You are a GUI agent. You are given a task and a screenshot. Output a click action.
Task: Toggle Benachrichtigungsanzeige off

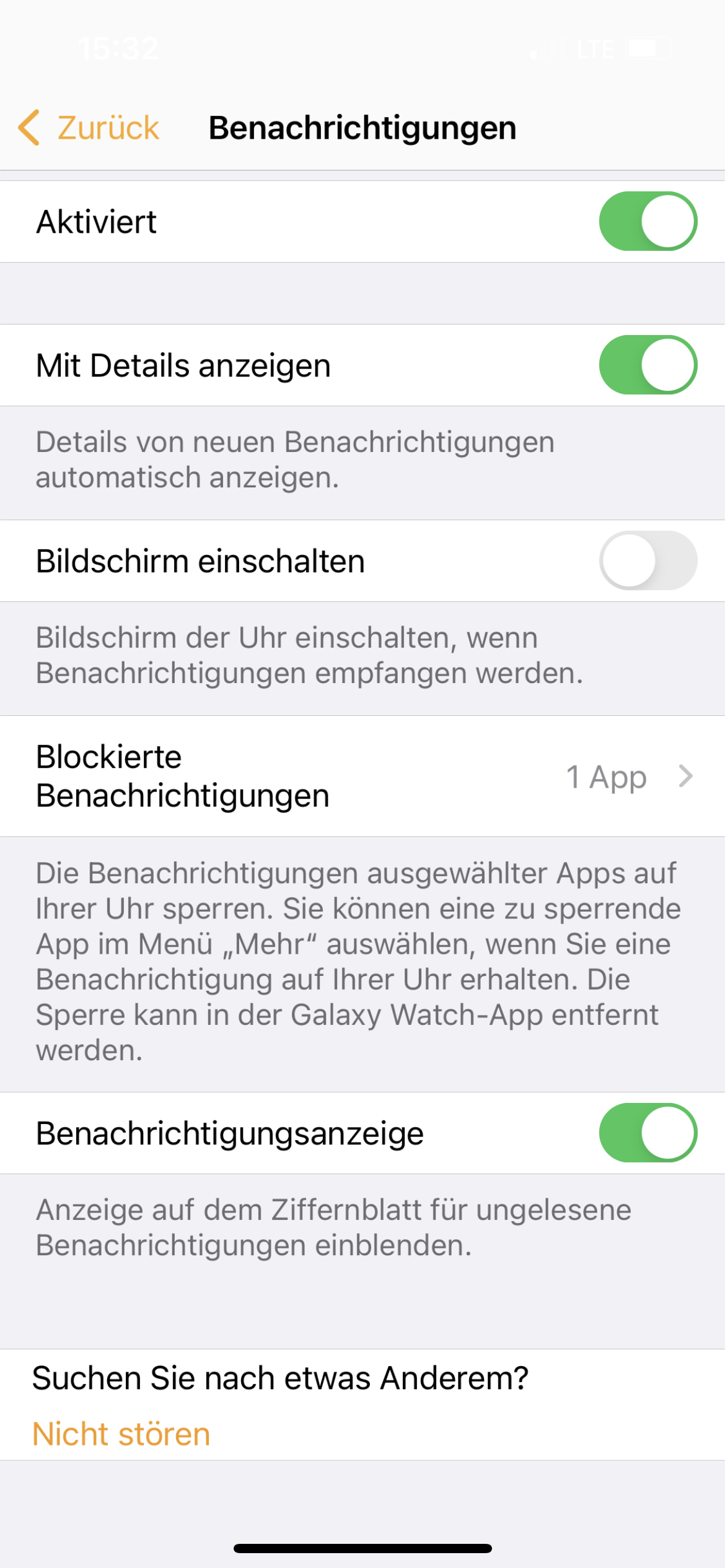(648, 1133)
